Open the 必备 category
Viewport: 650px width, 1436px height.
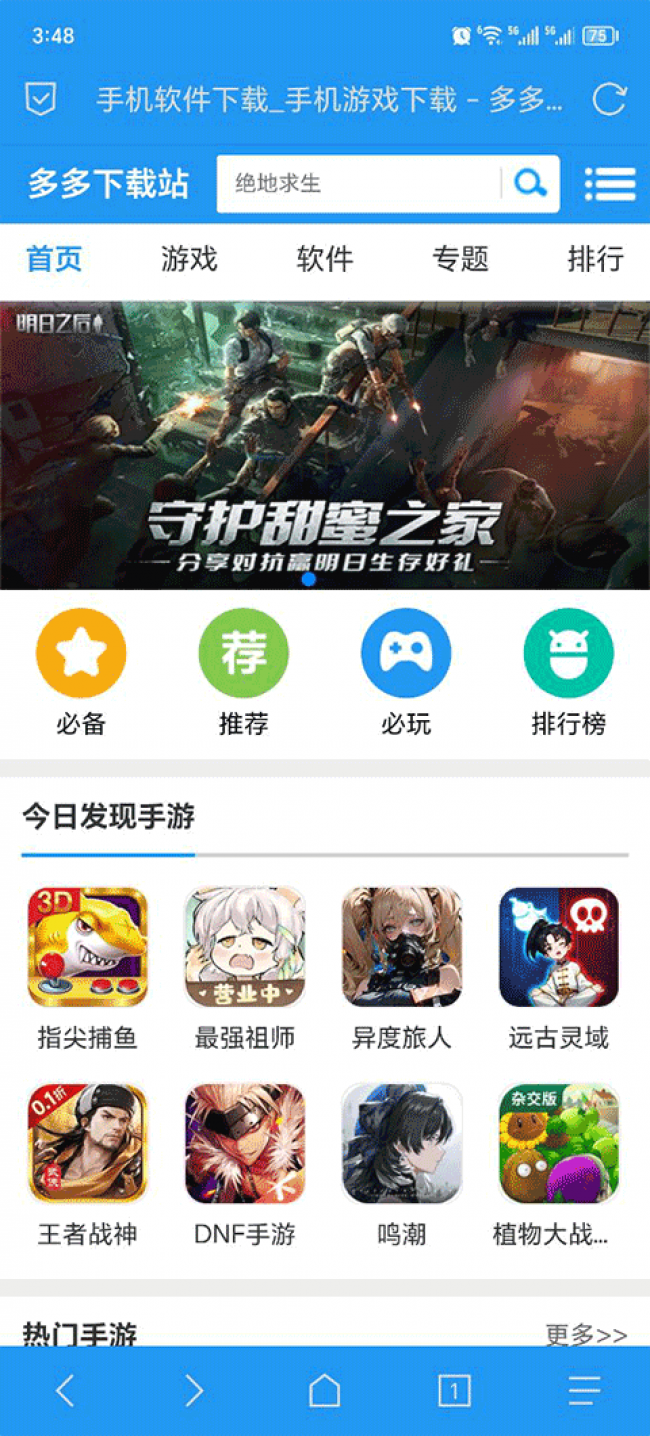pos(81,654)
